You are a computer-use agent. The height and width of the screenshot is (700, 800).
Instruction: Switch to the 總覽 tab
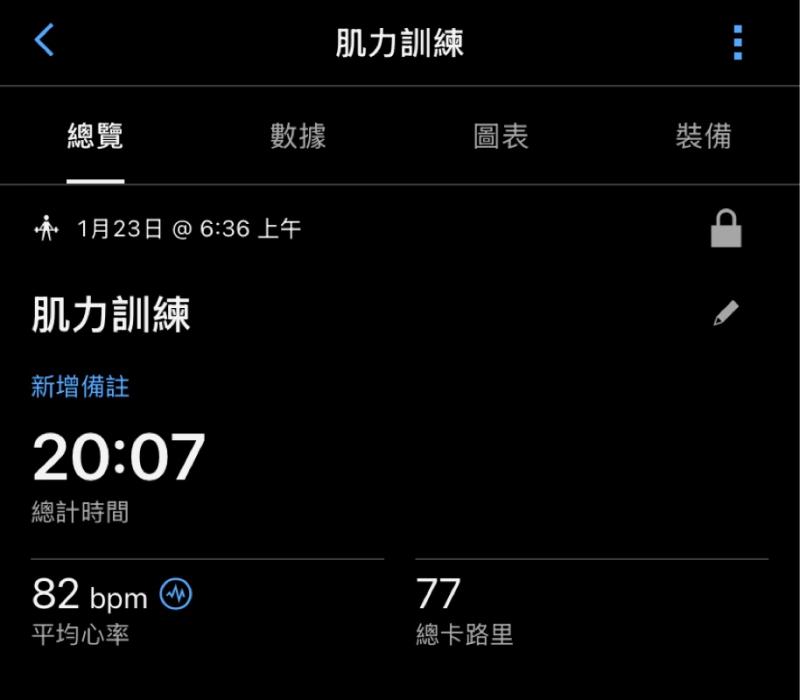[x=96, y=137]
